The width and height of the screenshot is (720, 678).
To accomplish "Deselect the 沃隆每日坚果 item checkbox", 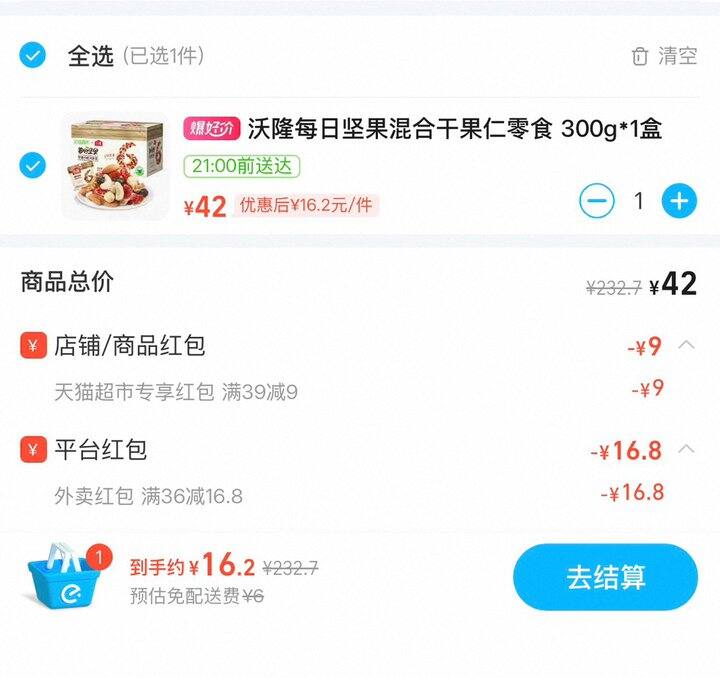I will tap(33, 165).
